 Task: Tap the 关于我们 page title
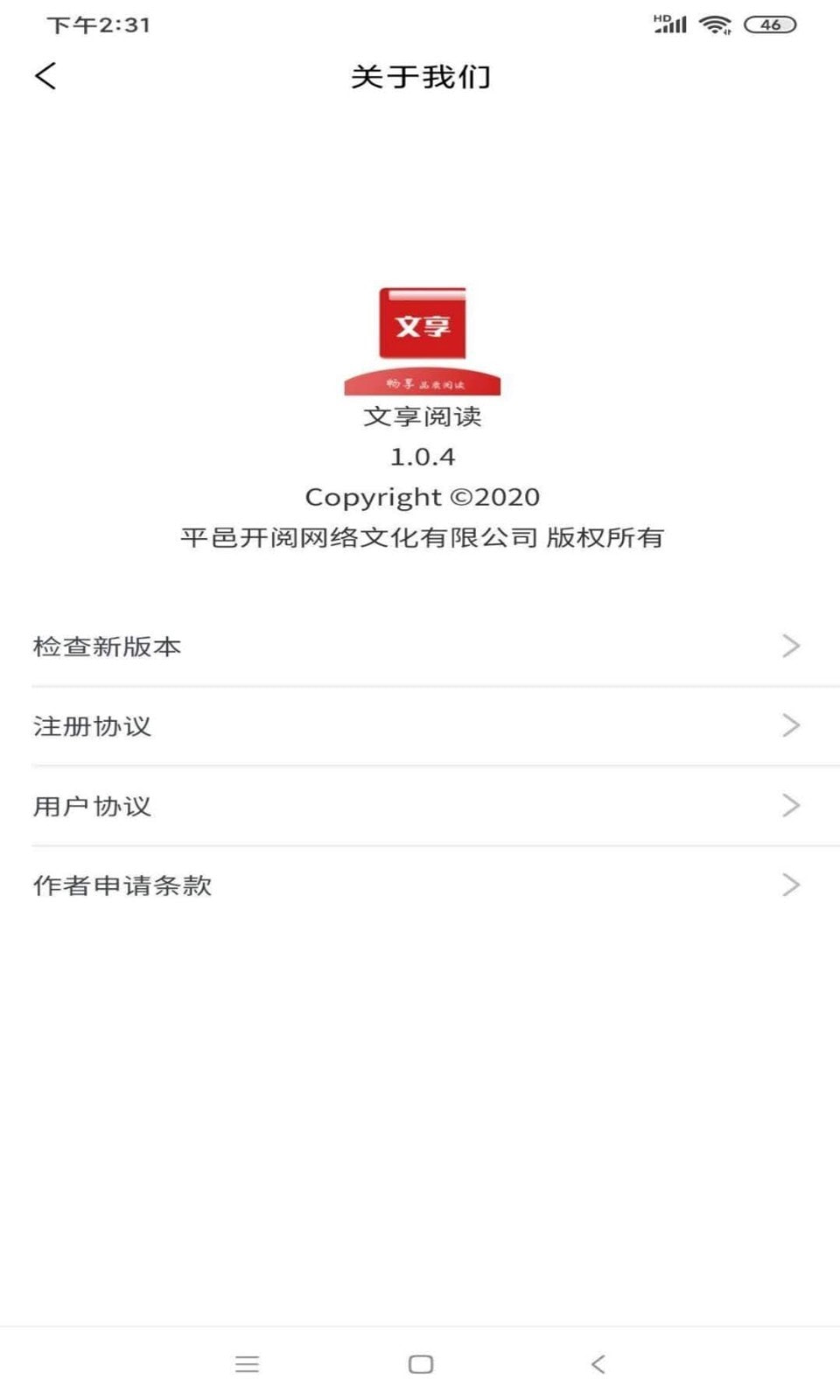(x=421, y=77)
